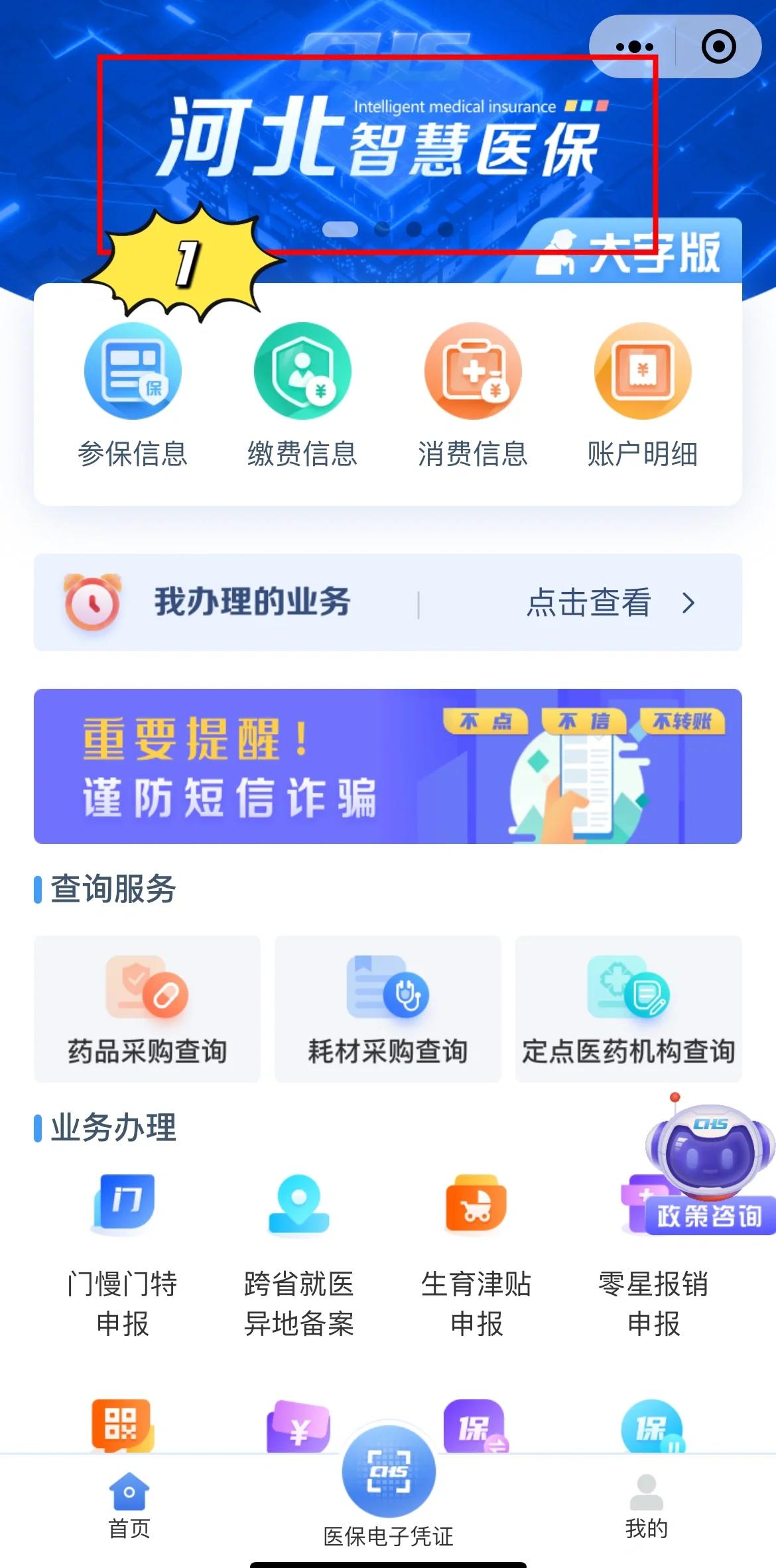This screenshot has height=1568, width=776.
Task: Click 点击查看 to view my services
Action: click(589, 603)
